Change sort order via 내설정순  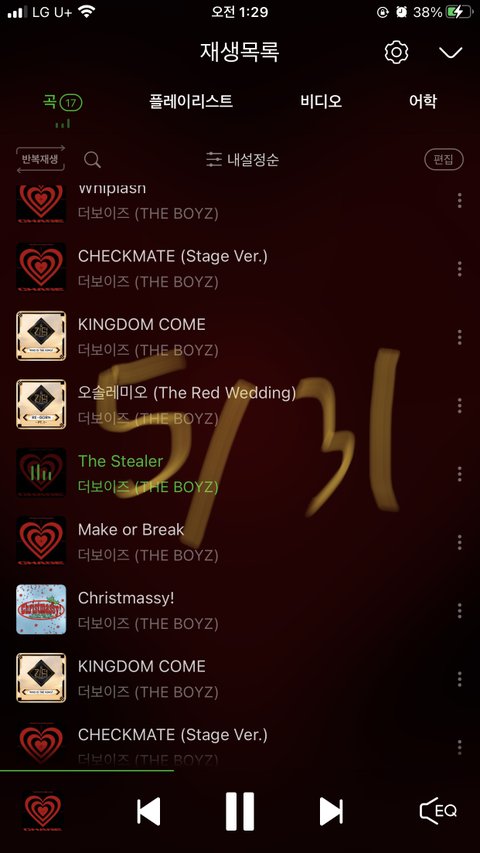tap(242, 160)
